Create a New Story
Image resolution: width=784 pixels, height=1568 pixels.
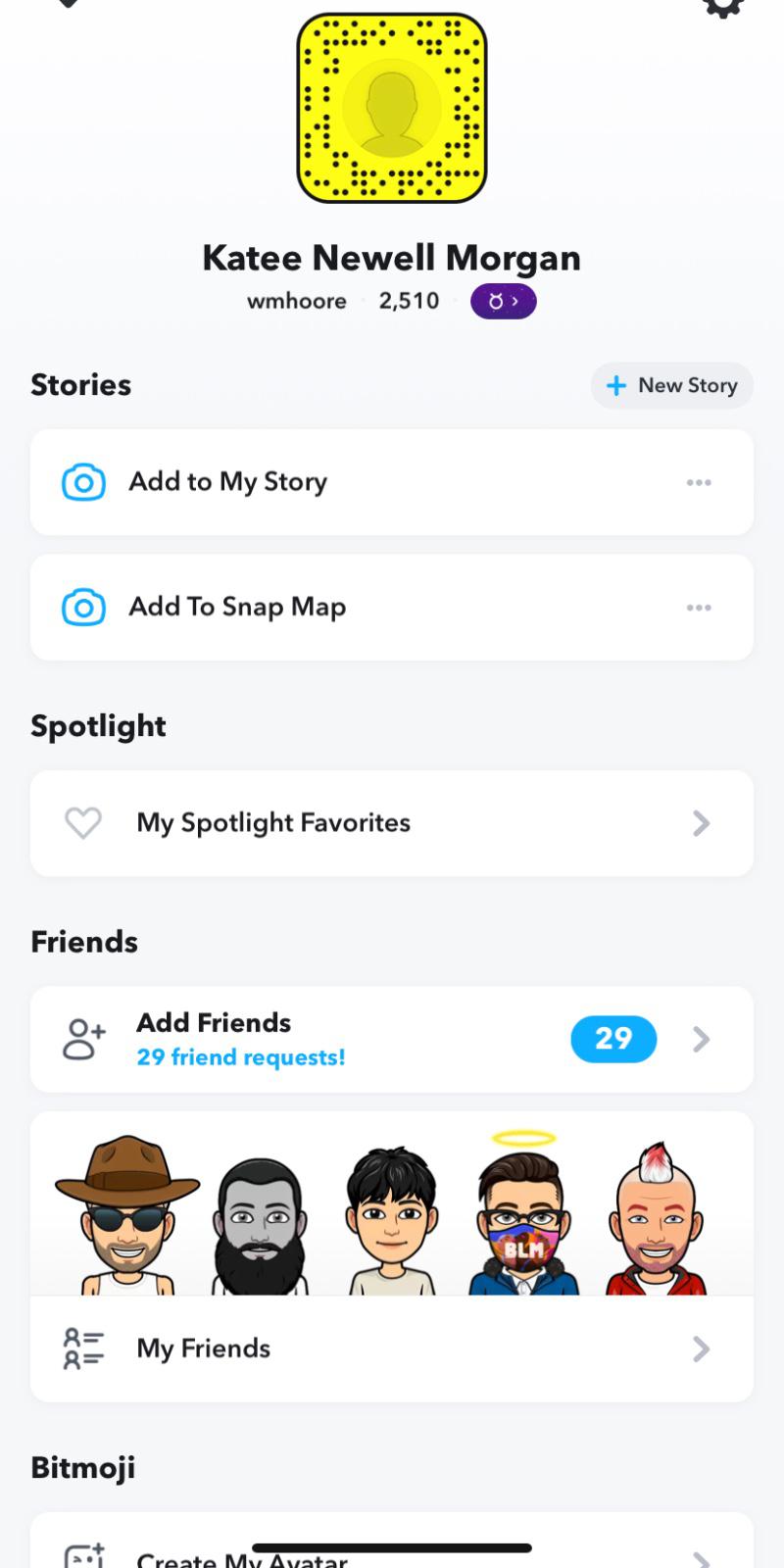(x=671, y=385)
